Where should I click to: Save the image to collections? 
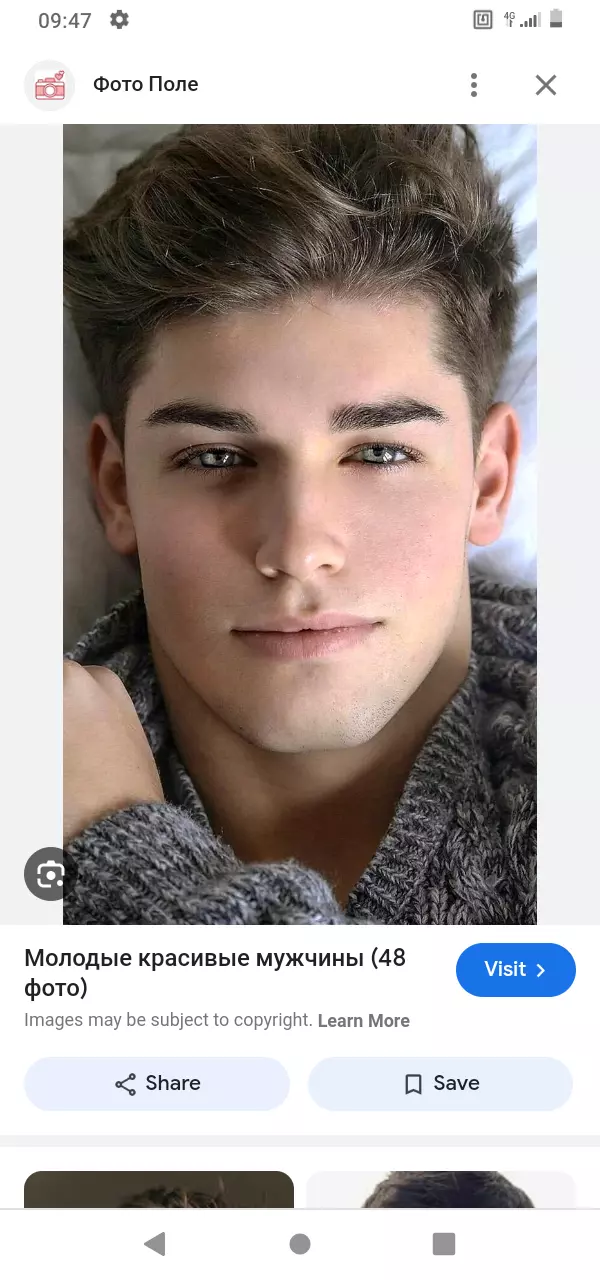coord(440,1084)
